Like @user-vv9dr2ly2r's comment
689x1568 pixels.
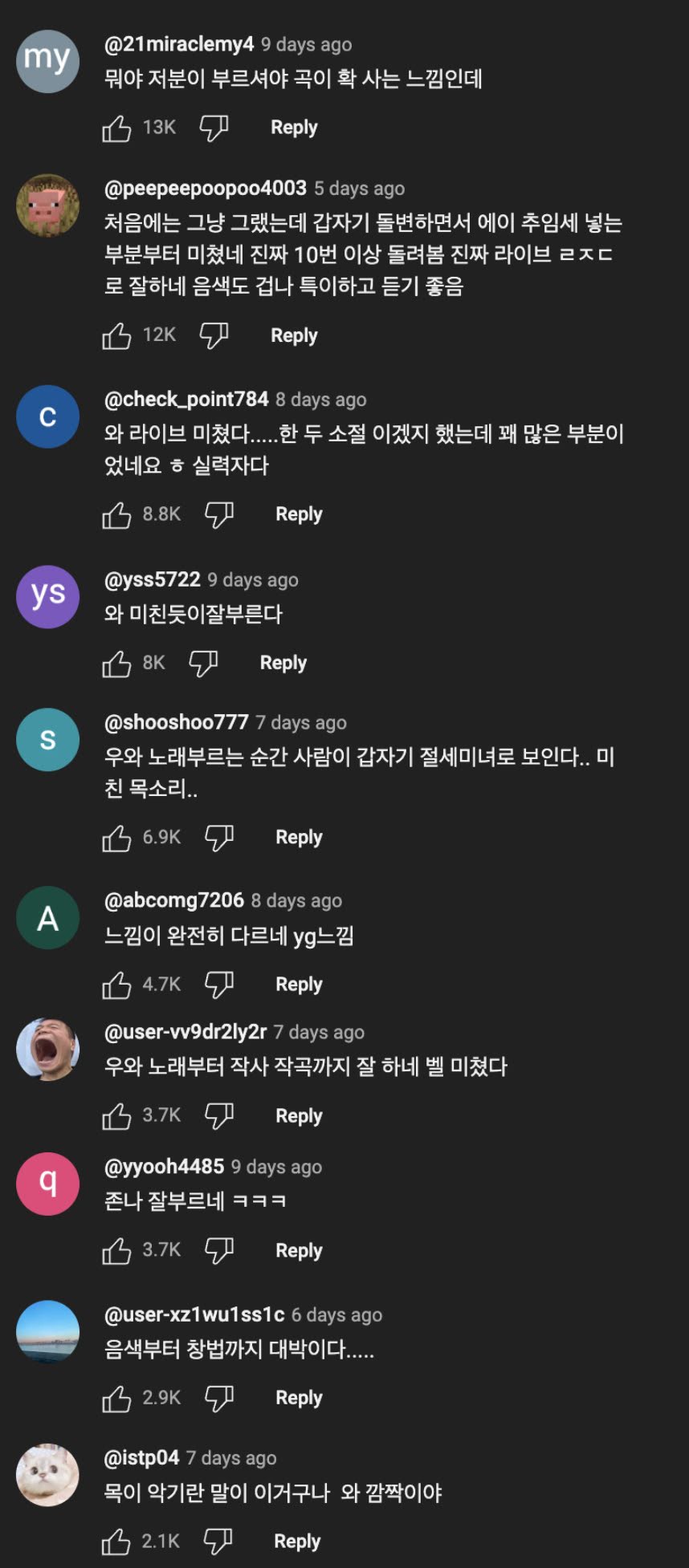pyautogui.click(x=116, y=1115)
